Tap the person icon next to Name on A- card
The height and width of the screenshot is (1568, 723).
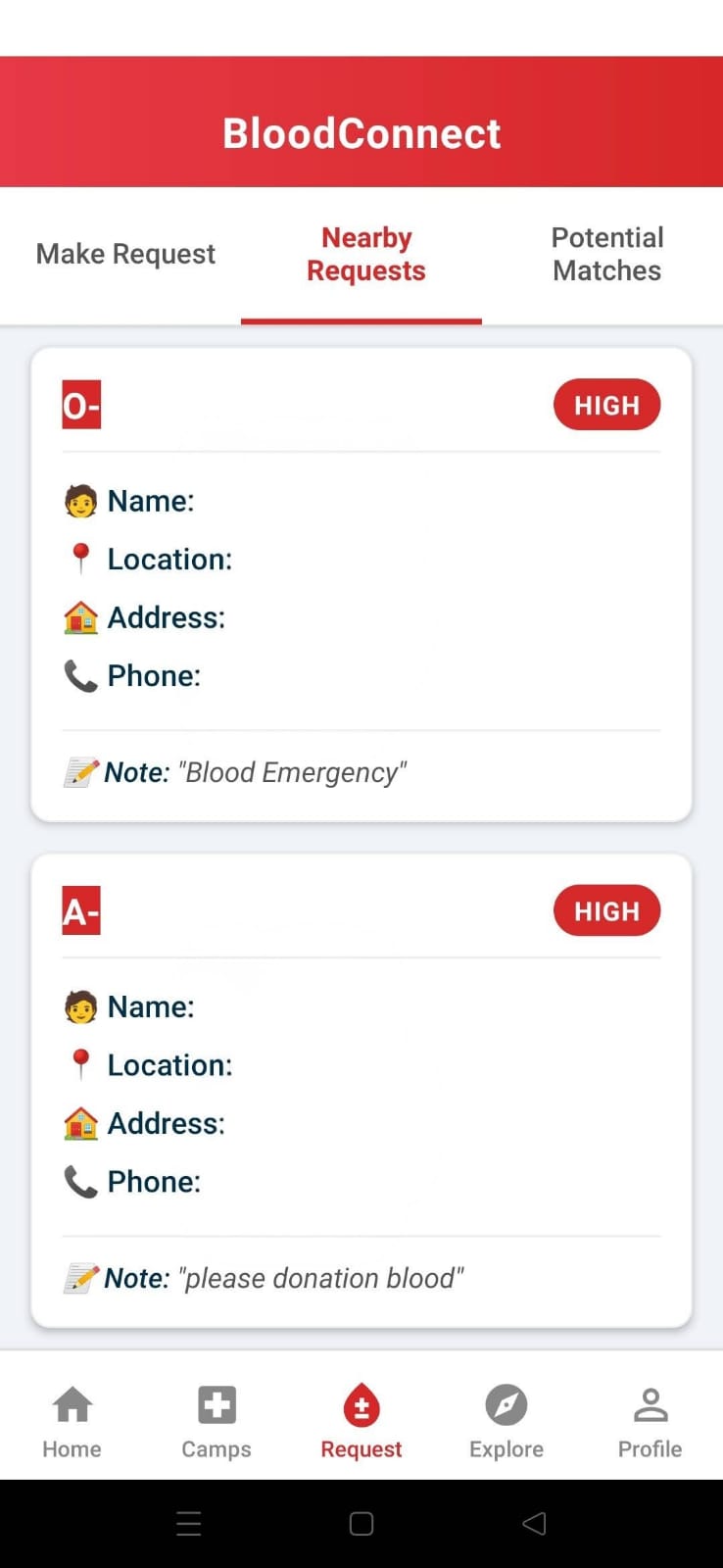(x=81, y=1005)
